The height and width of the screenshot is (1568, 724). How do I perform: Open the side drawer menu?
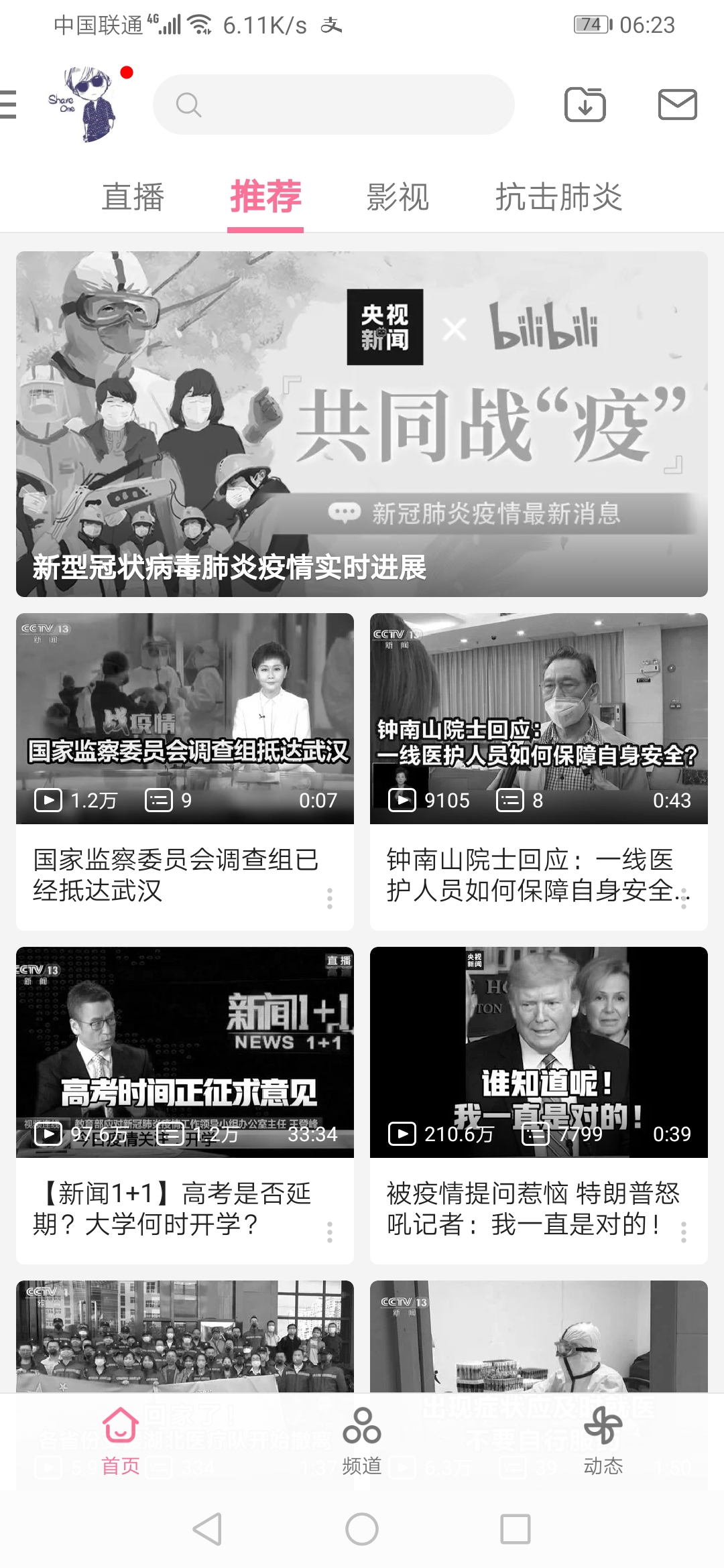click(8, 105)
